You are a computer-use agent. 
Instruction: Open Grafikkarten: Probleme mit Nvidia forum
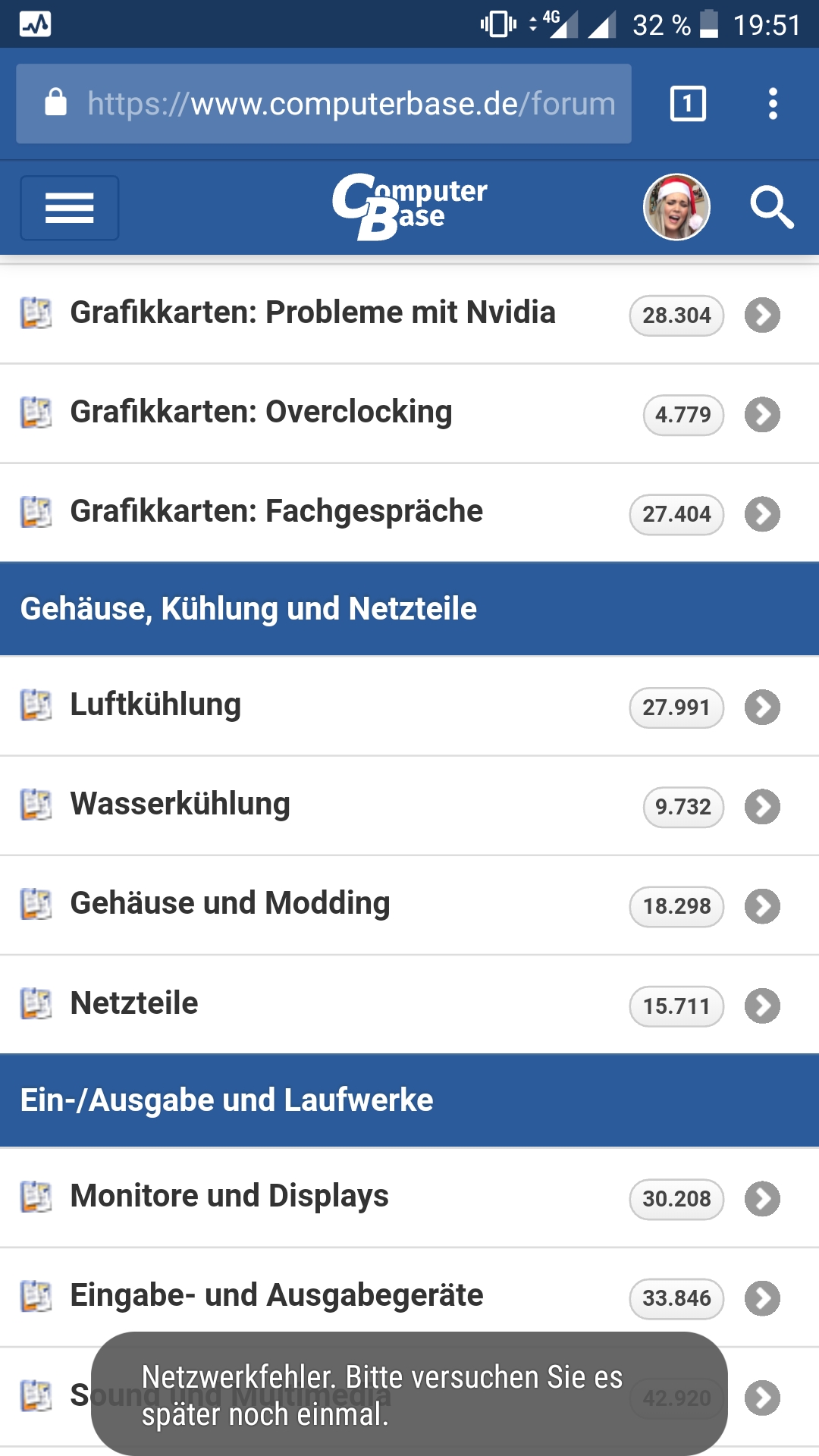pos(312,312)
